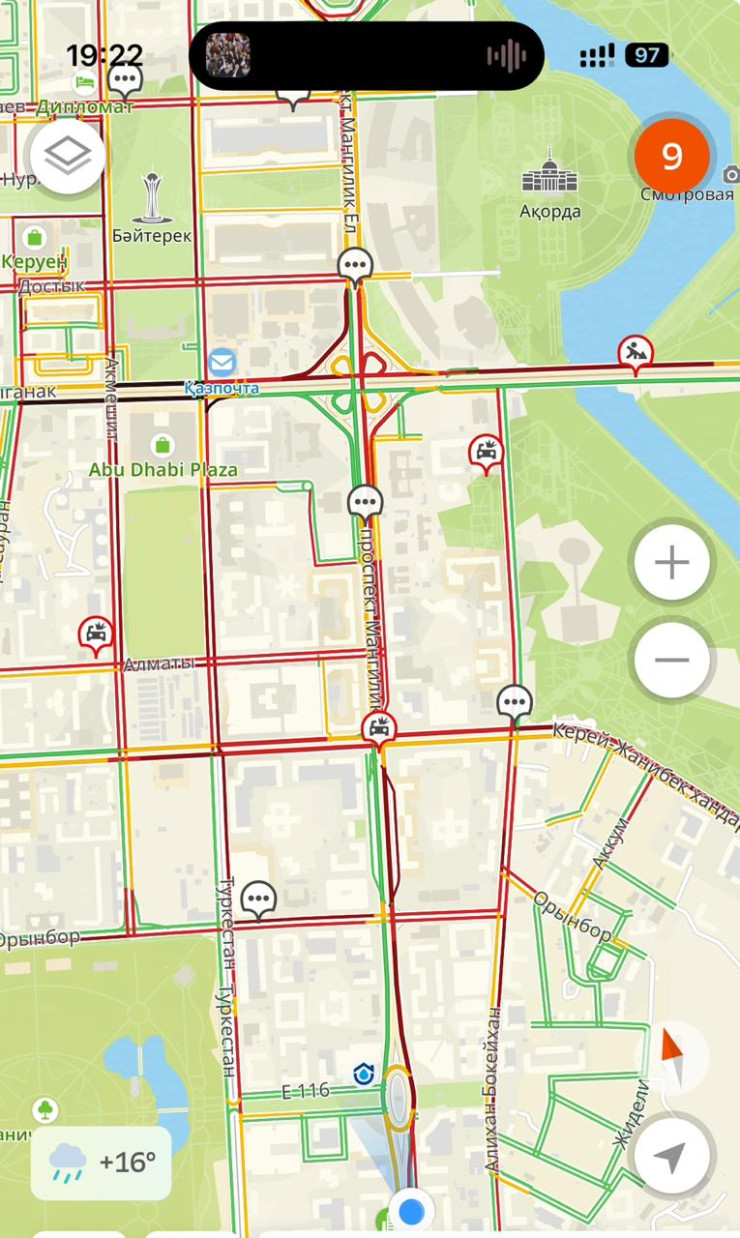Screen dimensions: 740x1238
Task: Zoom out with the minus button
Action: [x=671, y=660]
